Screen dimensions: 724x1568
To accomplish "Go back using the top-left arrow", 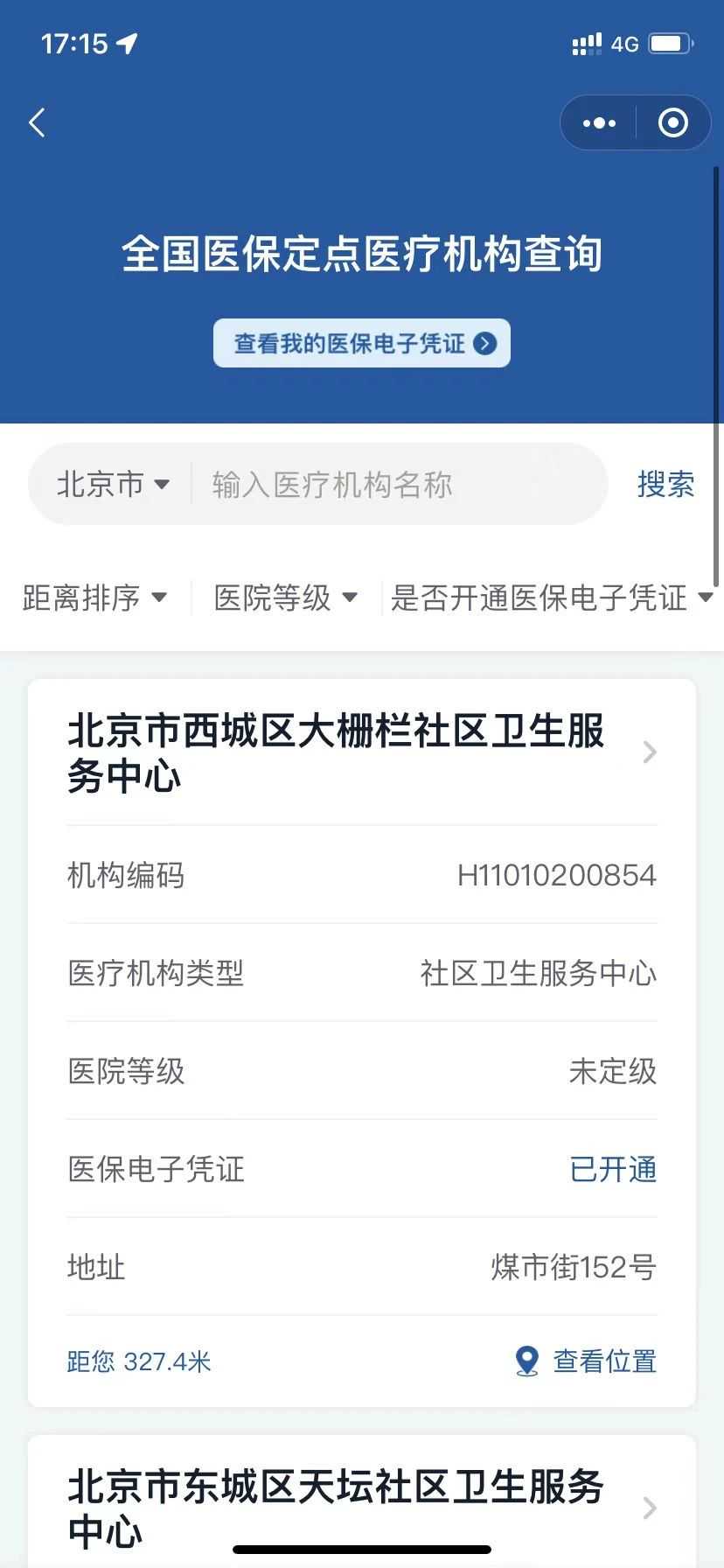I will (x=37, y=122).
